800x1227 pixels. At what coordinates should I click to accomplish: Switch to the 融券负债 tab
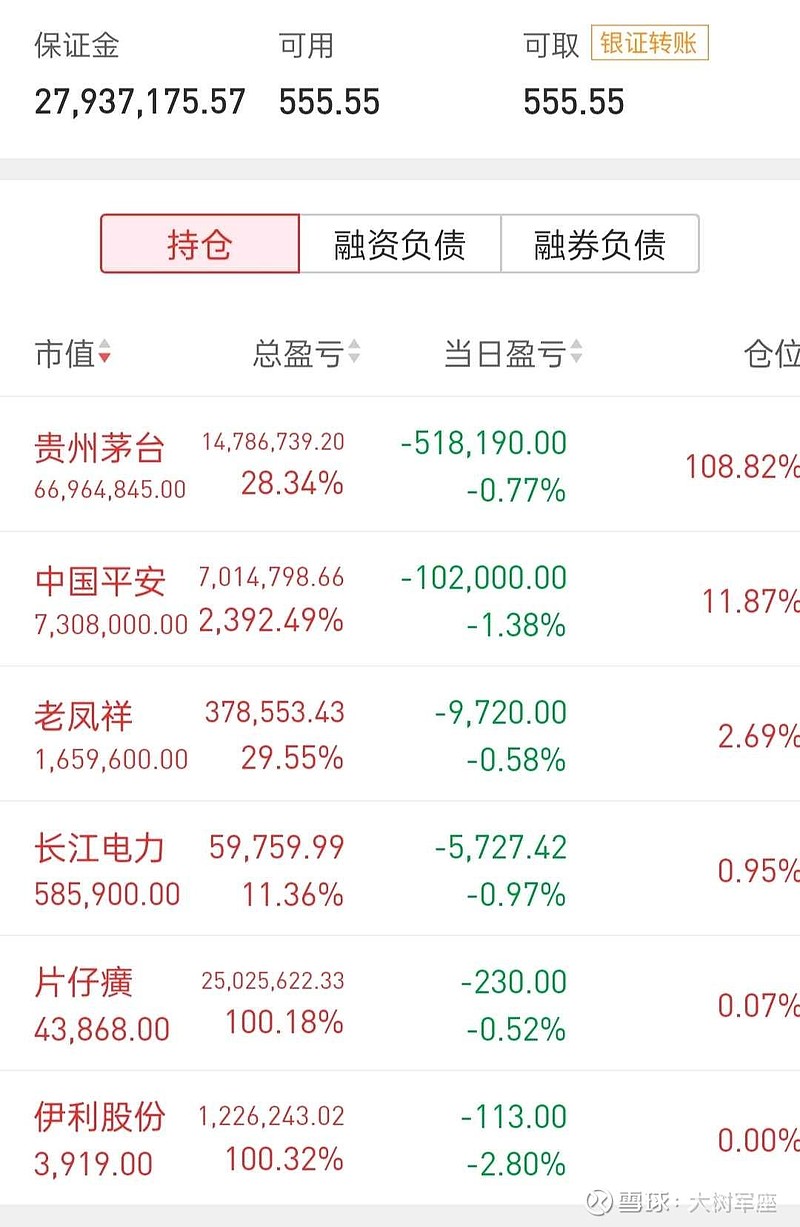[x=600, y=244]
